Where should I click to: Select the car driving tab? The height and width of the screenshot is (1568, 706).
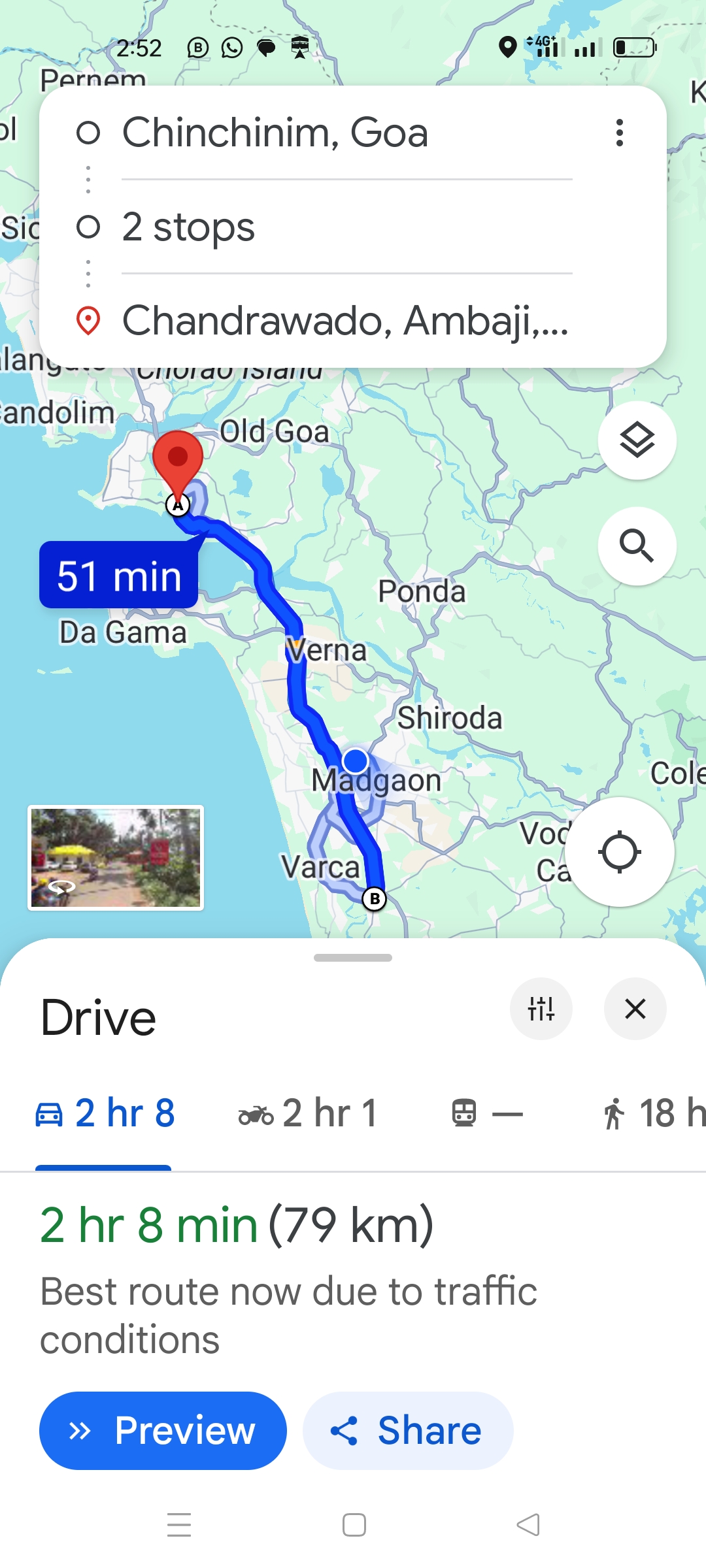(105, 1113)
